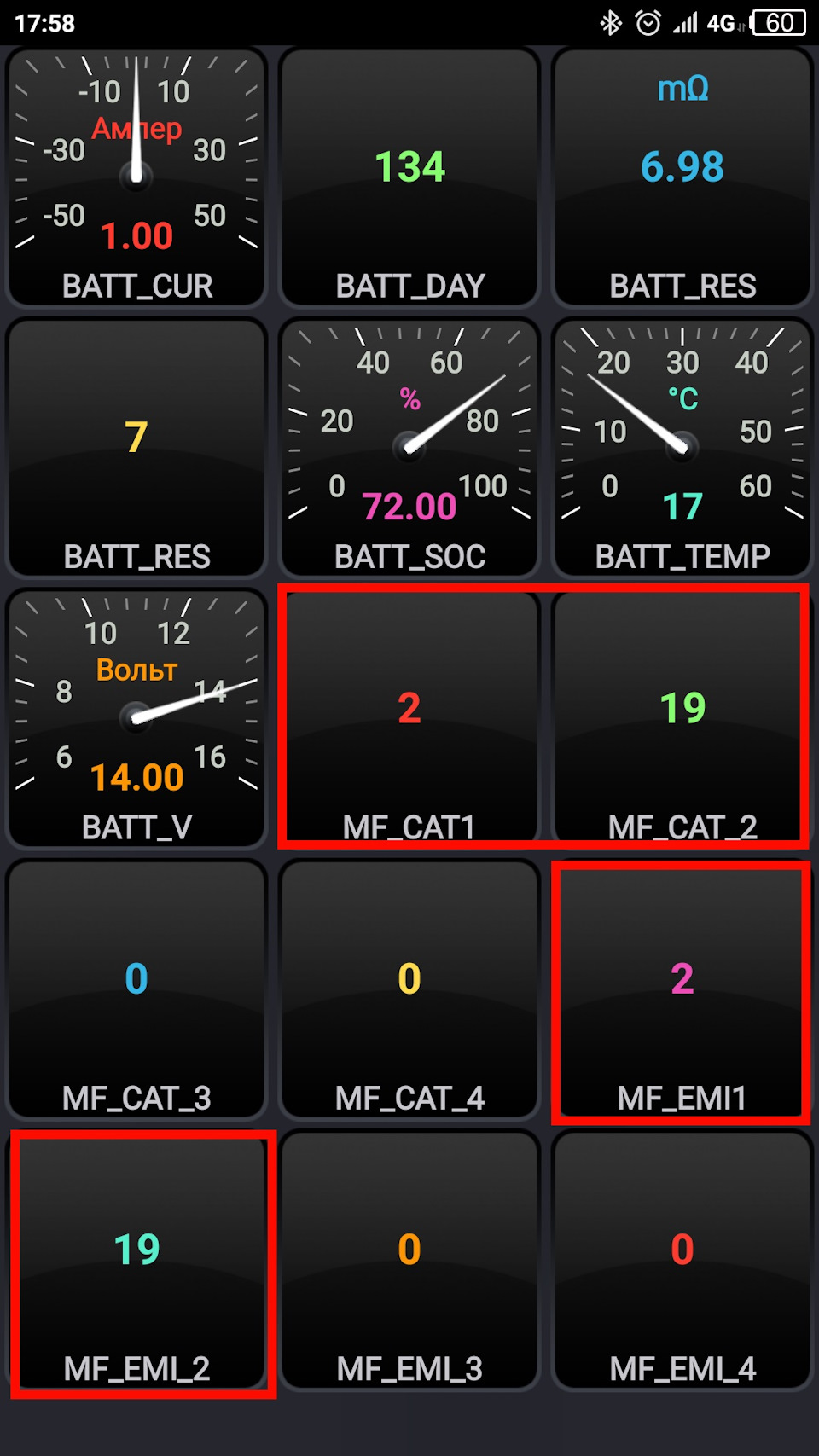
Task: Open the MF_EMI_2 tile
Action: (x=136, y=1261)
